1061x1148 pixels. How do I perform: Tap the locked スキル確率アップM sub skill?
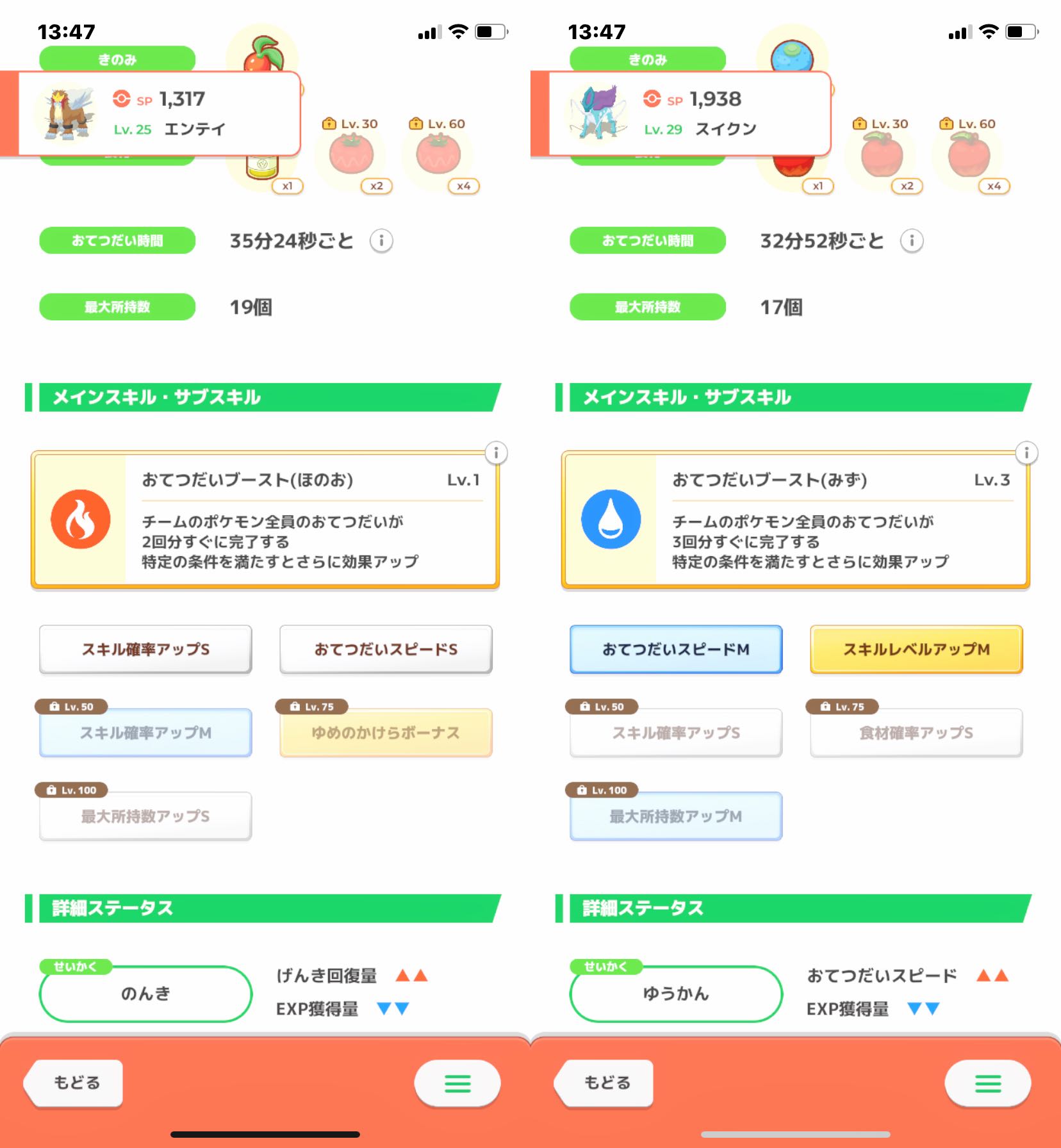[x=145, y=733]
